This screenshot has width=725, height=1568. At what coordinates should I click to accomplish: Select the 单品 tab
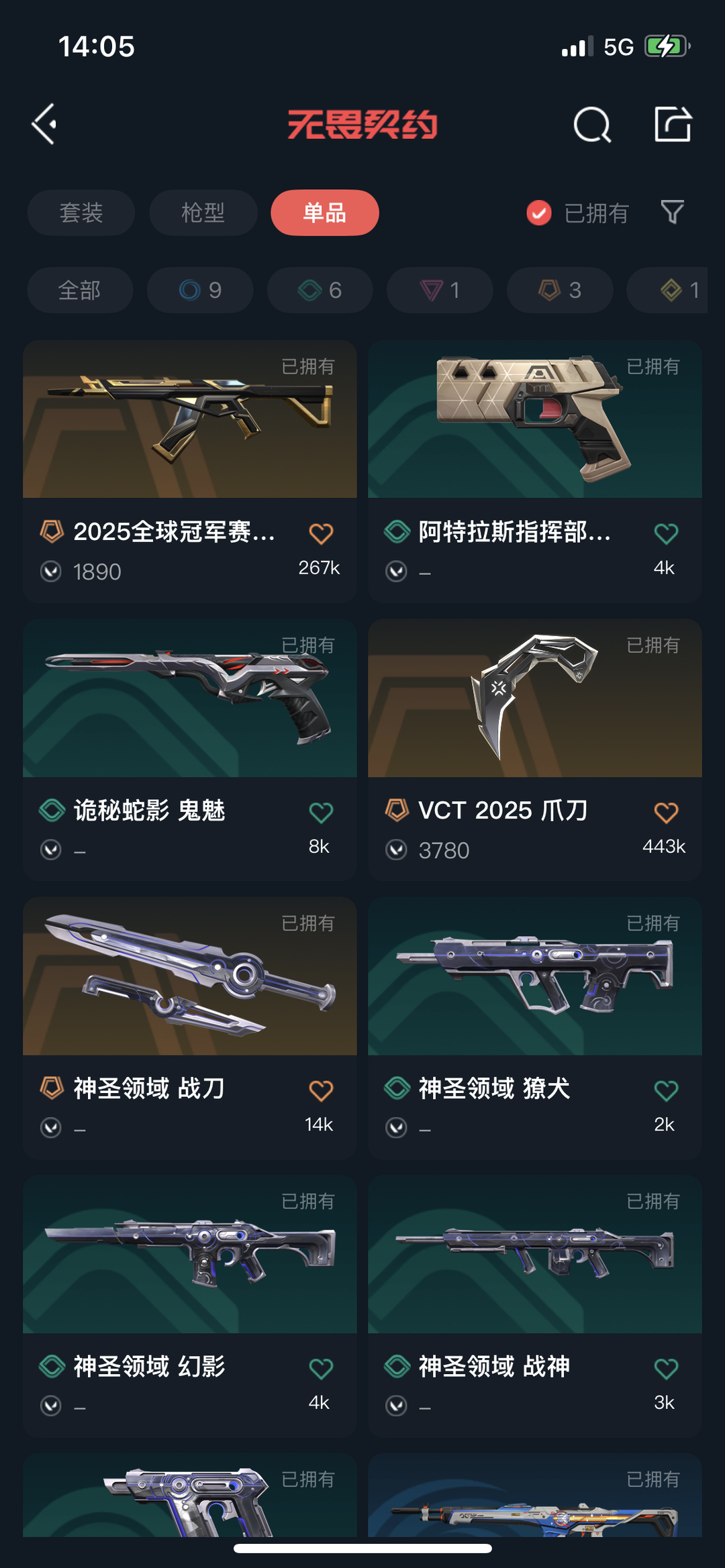(x=325, y=213)
